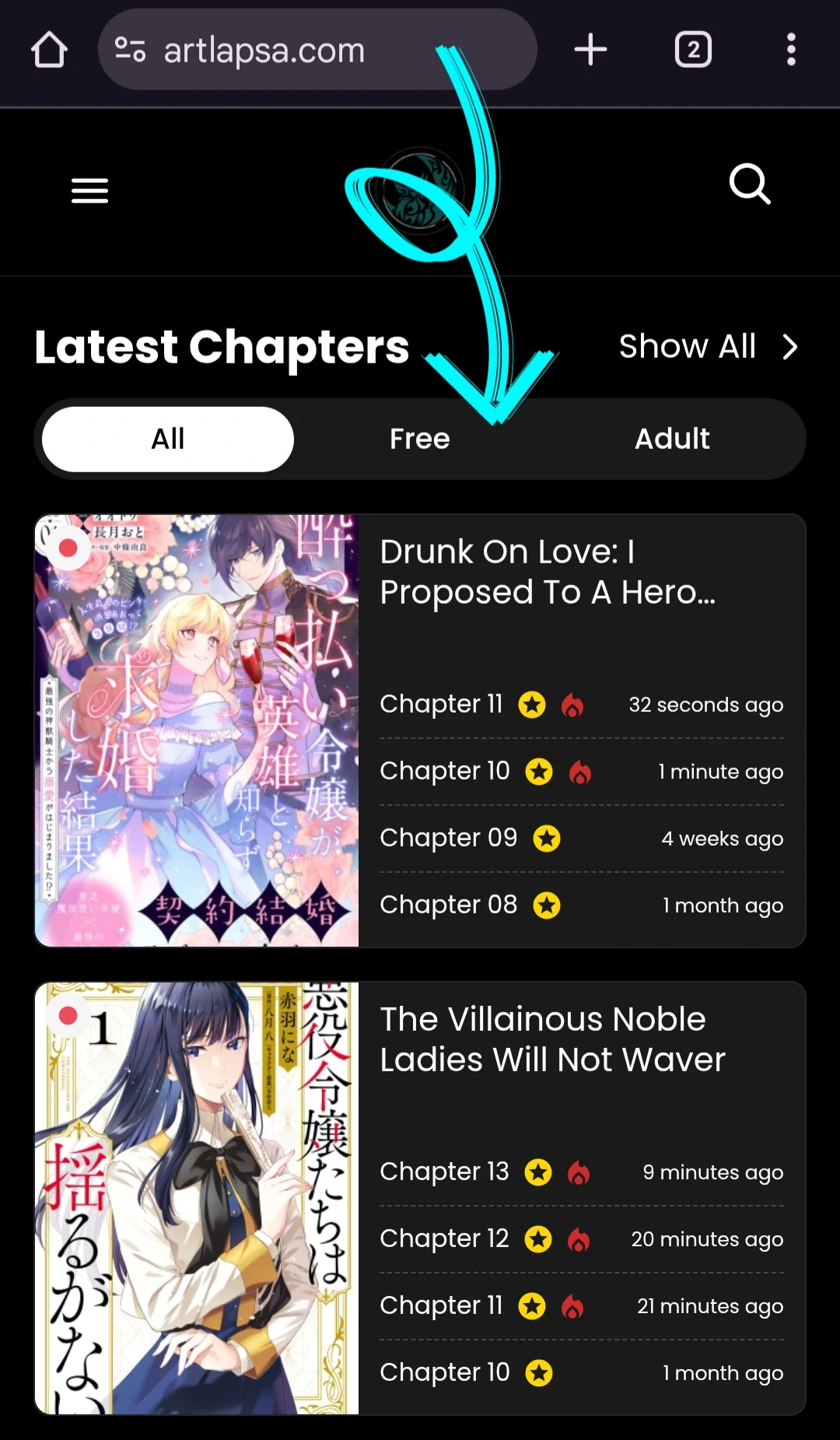
Task: Open Villainous Noble Ladies cover
Action: [x=197, y=1197]
